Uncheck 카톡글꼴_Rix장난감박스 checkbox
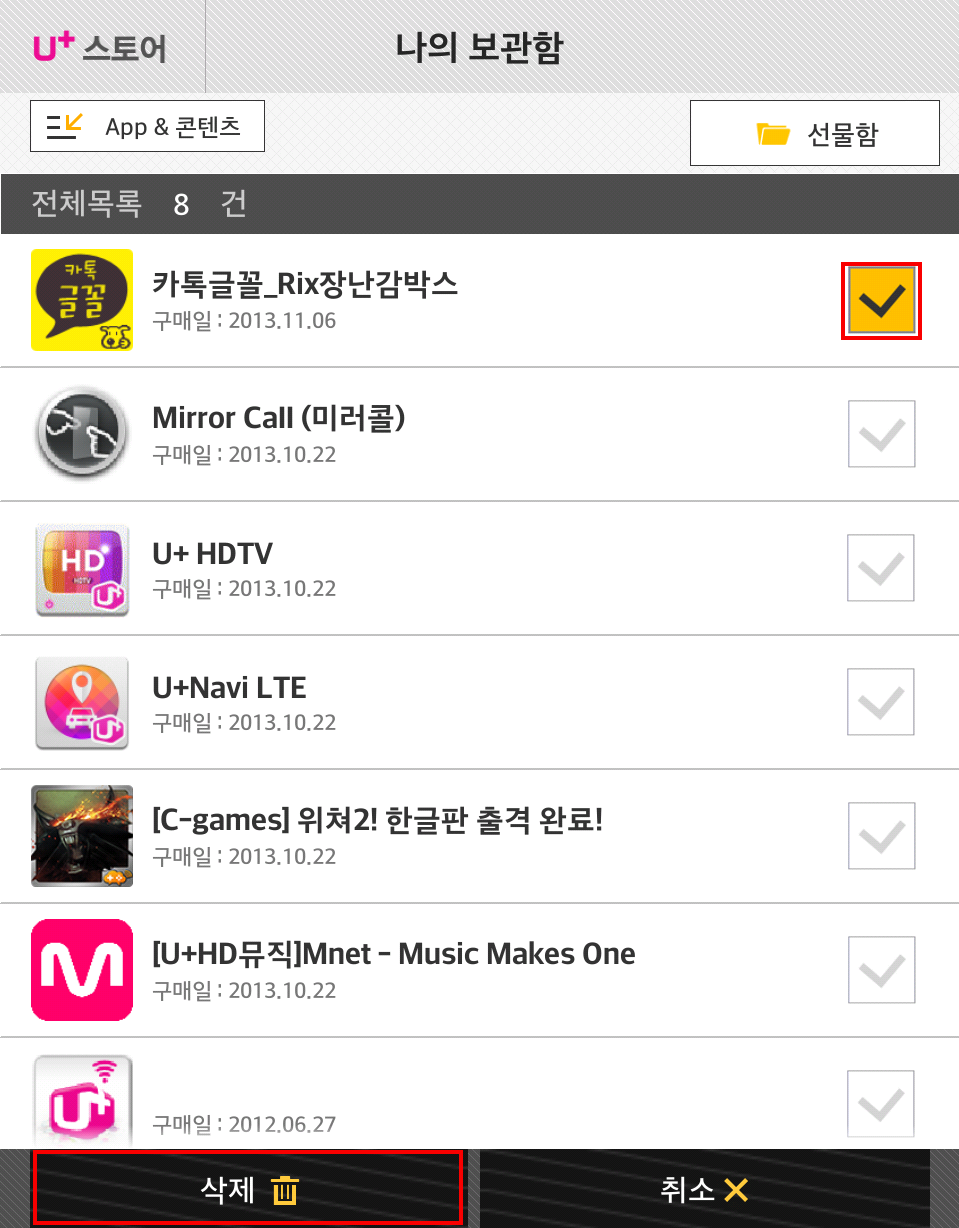The image size is (959, 1228). click(881, 300)
